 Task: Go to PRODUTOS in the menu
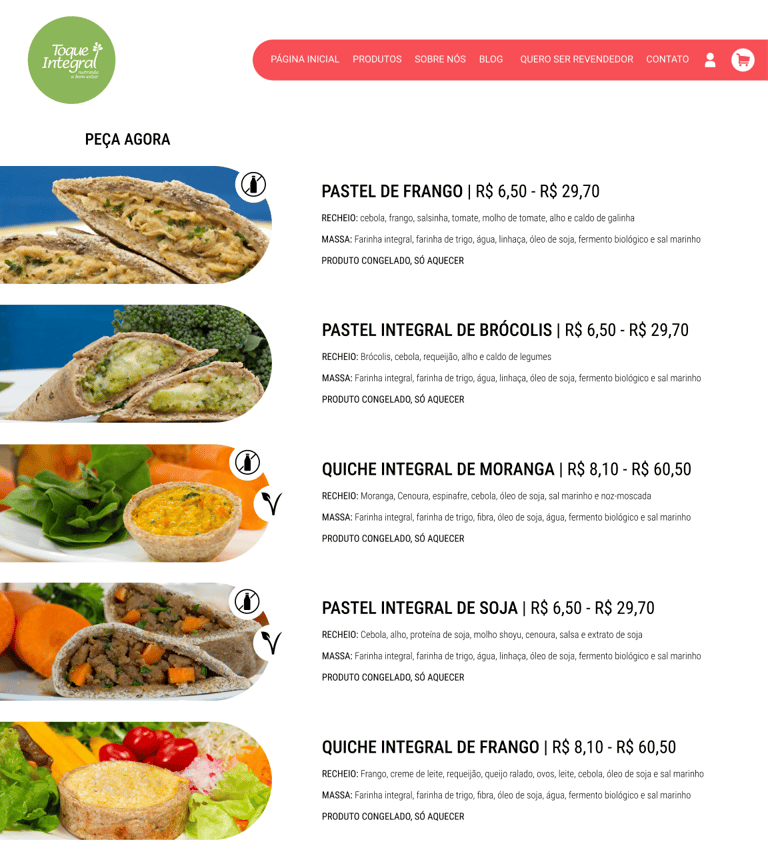[377, 60]
